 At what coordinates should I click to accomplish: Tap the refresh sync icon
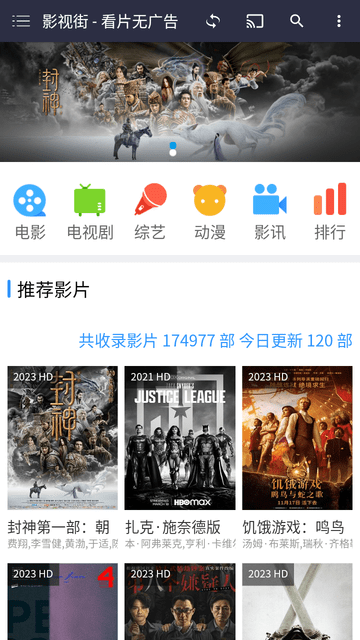[x=213, y=21]
